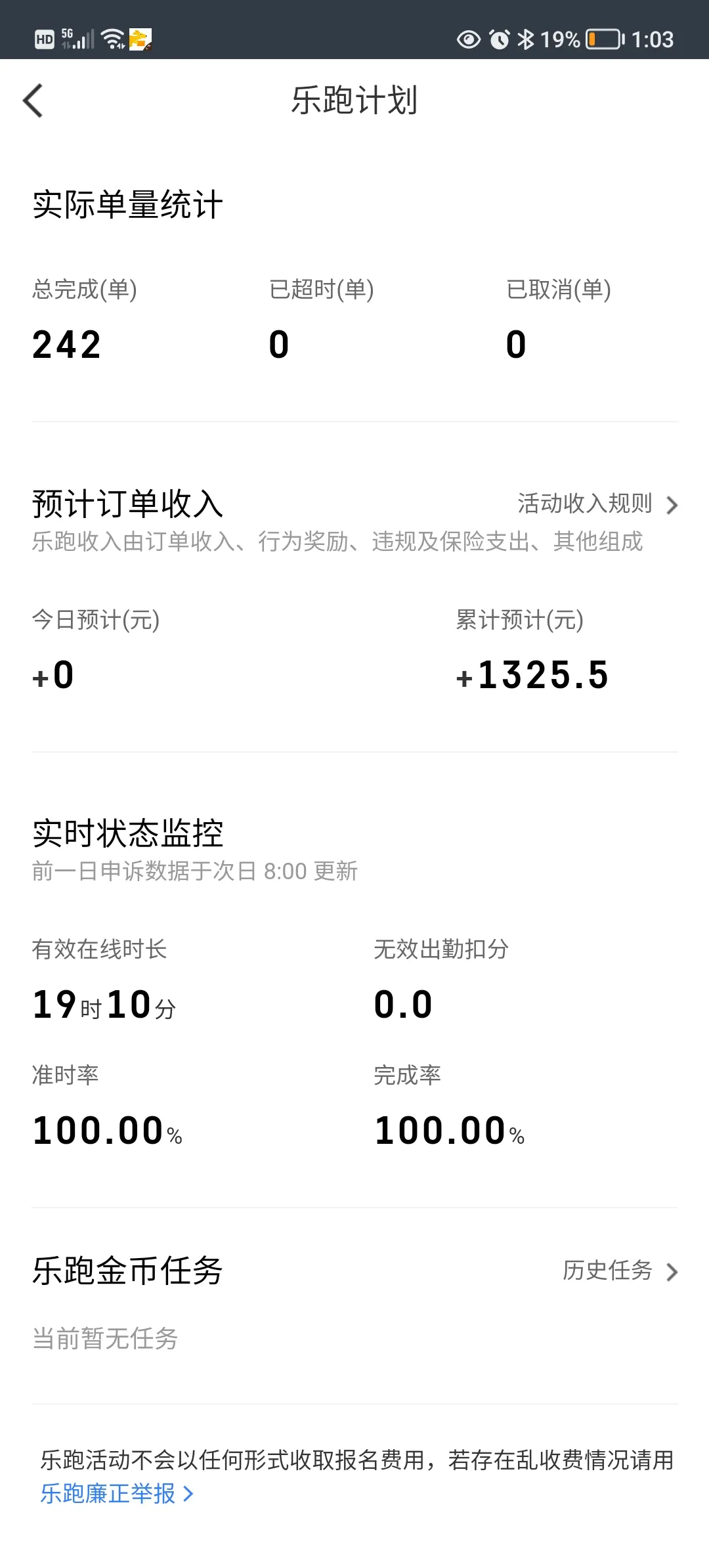Go back from the 乐跑计划 page
Screen dimensions: 709x1568
(33, 100)
